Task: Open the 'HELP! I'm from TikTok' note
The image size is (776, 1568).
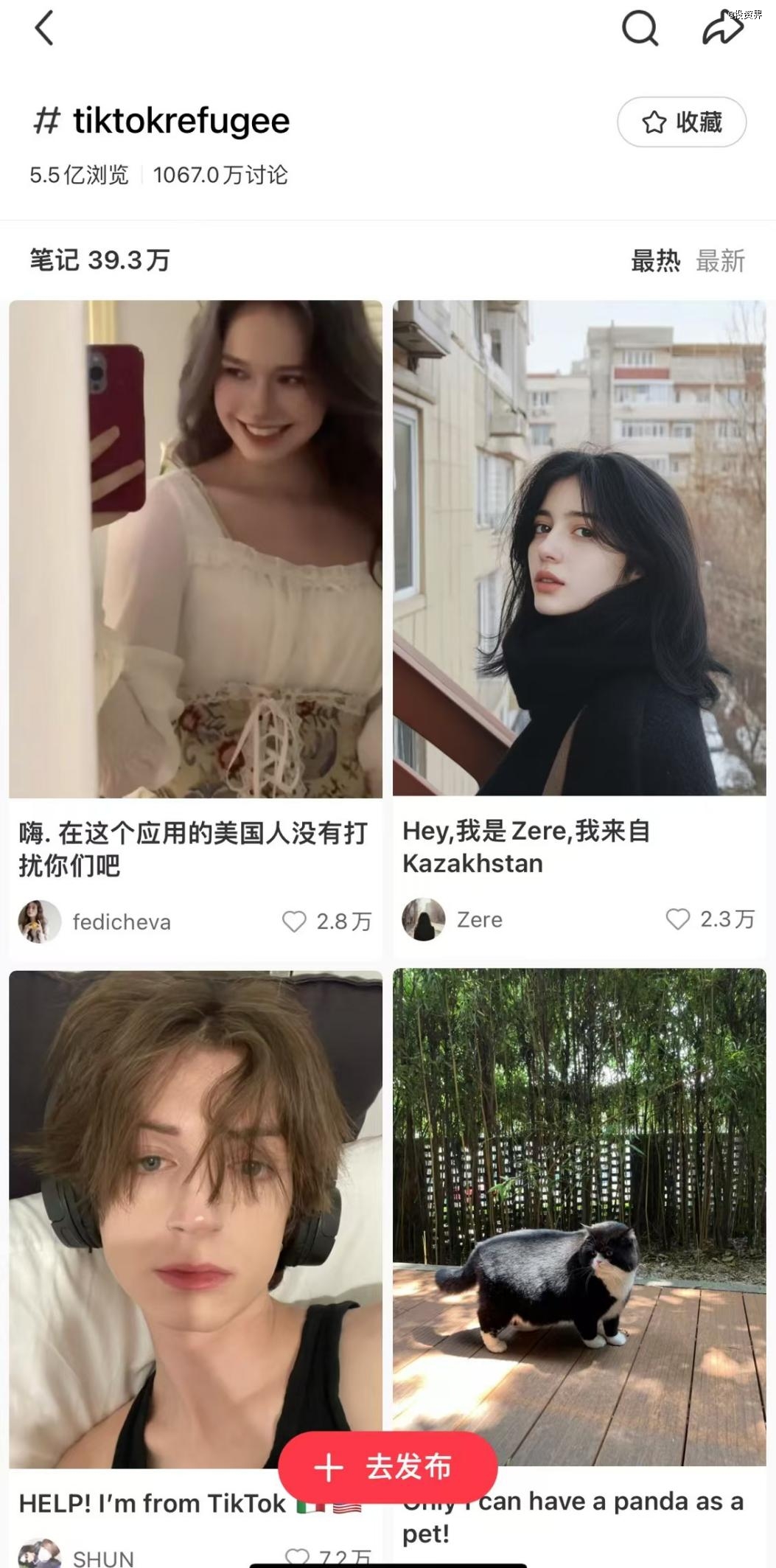Action: tap(195, 1216)
